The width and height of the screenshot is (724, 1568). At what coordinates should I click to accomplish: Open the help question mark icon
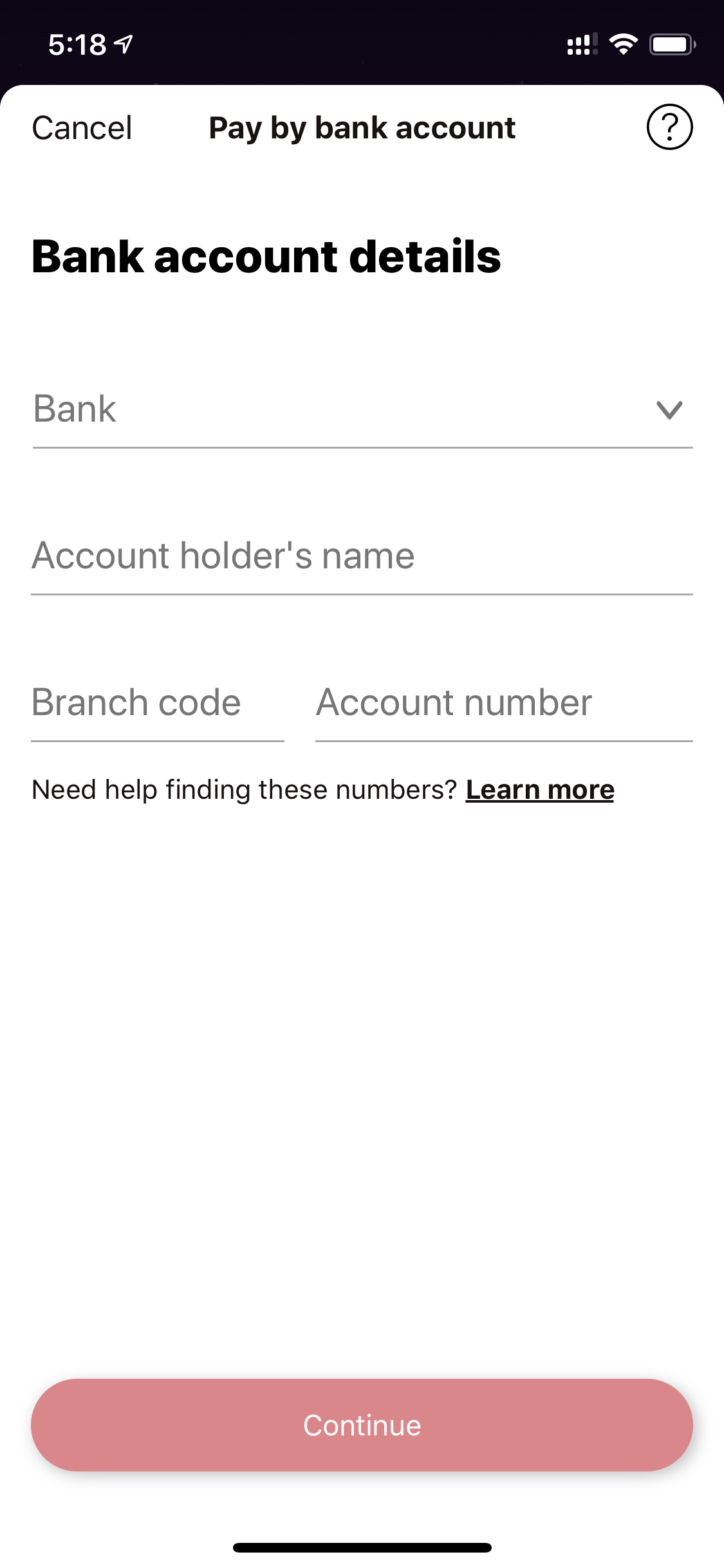pyautogui.click(x=669, y=127)
